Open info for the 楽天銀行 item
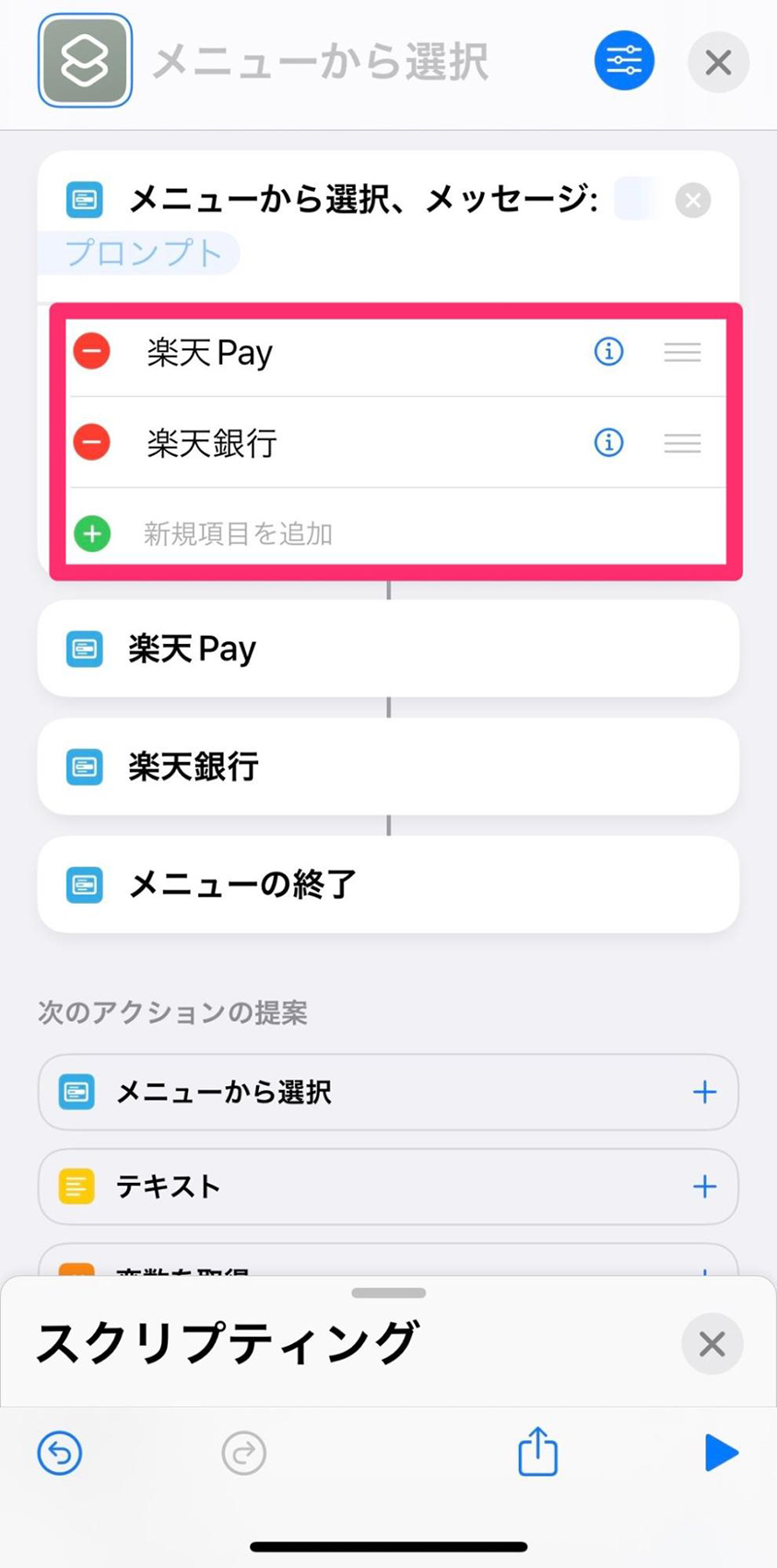 (x=608, y=443)
